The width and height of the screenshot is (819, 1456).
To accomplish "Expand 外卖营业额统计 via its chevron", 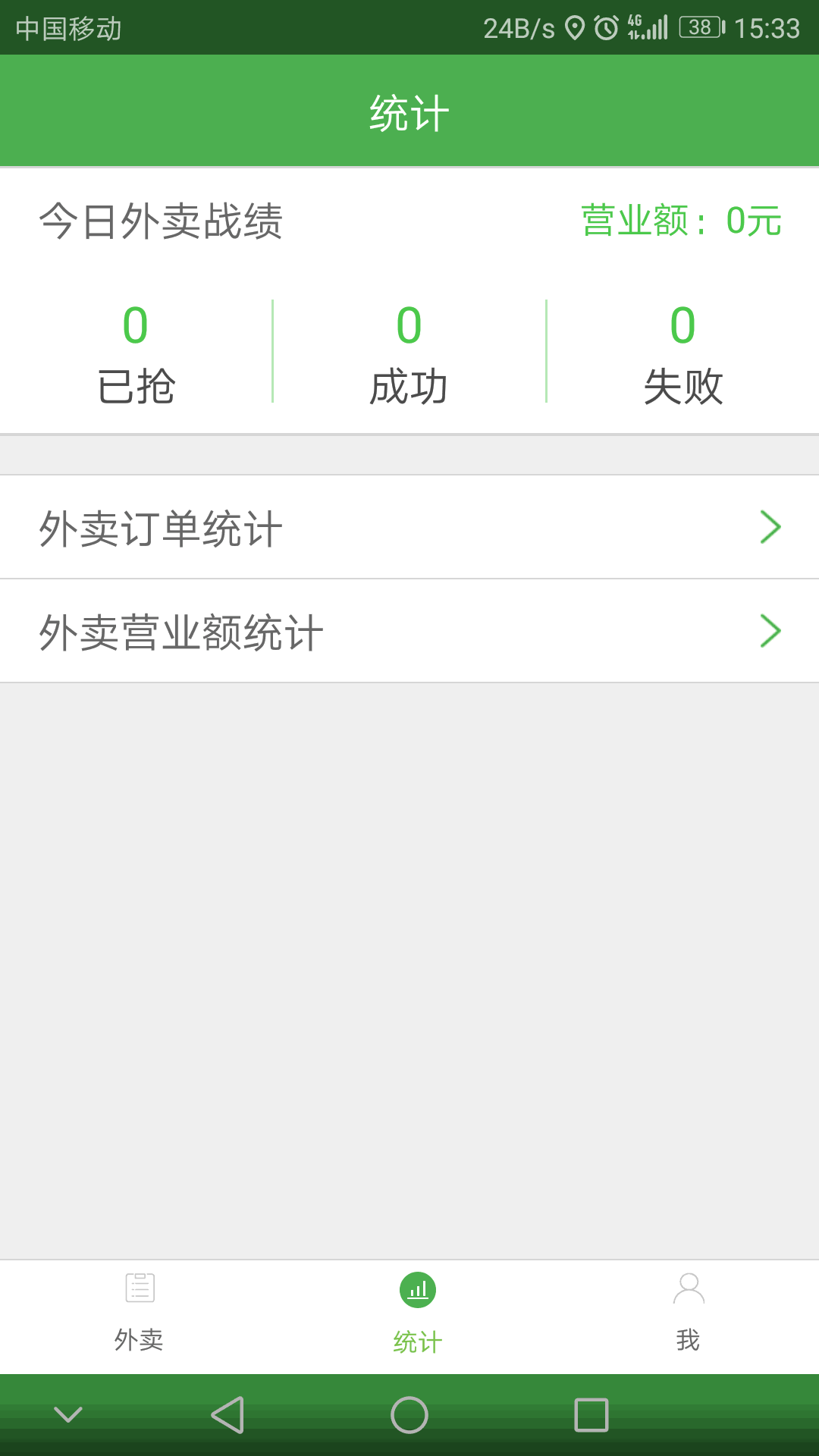I will (x=771, y=630).
